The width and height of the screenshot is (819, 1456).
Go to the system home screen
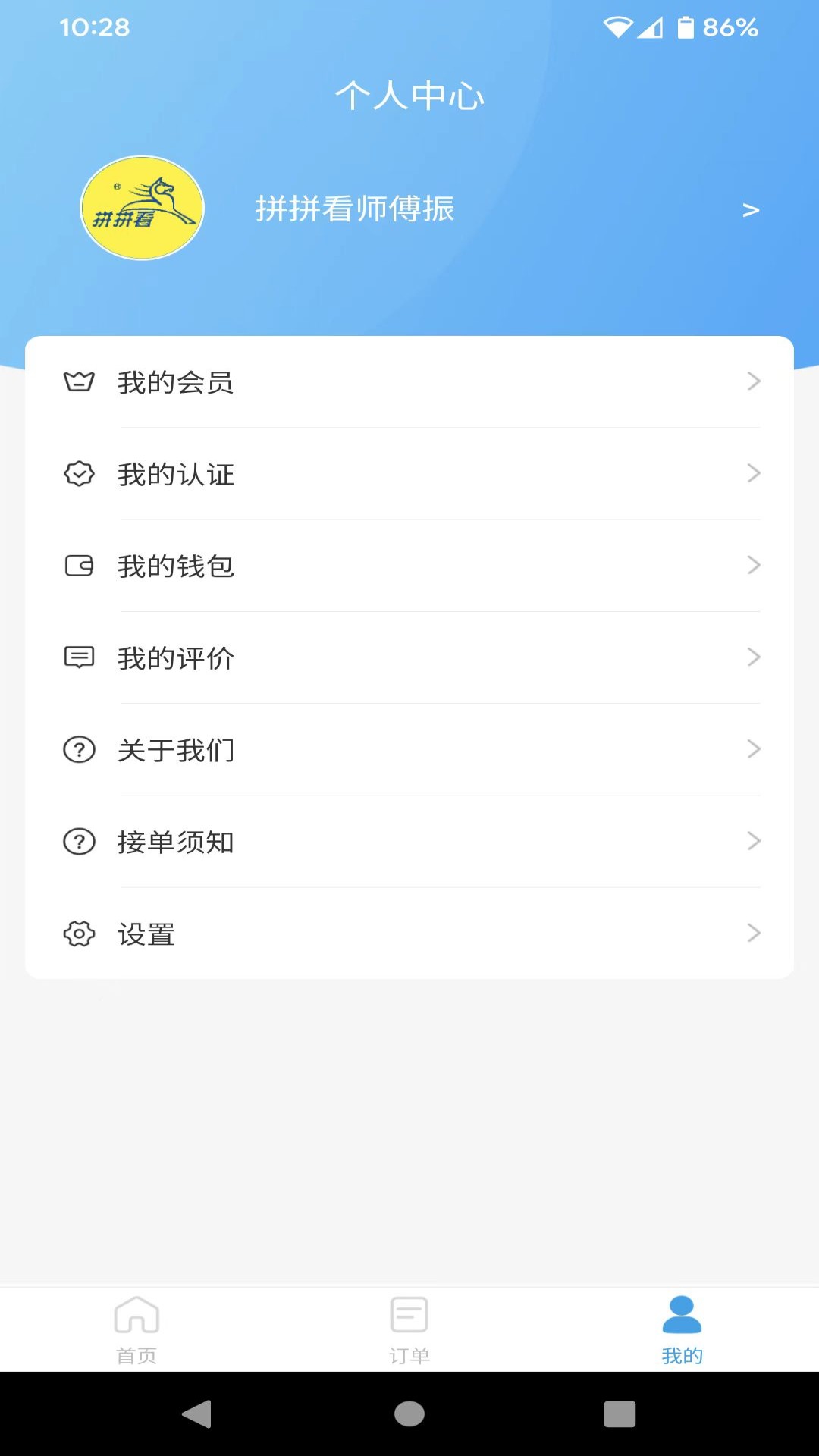tap(409, 1414)
